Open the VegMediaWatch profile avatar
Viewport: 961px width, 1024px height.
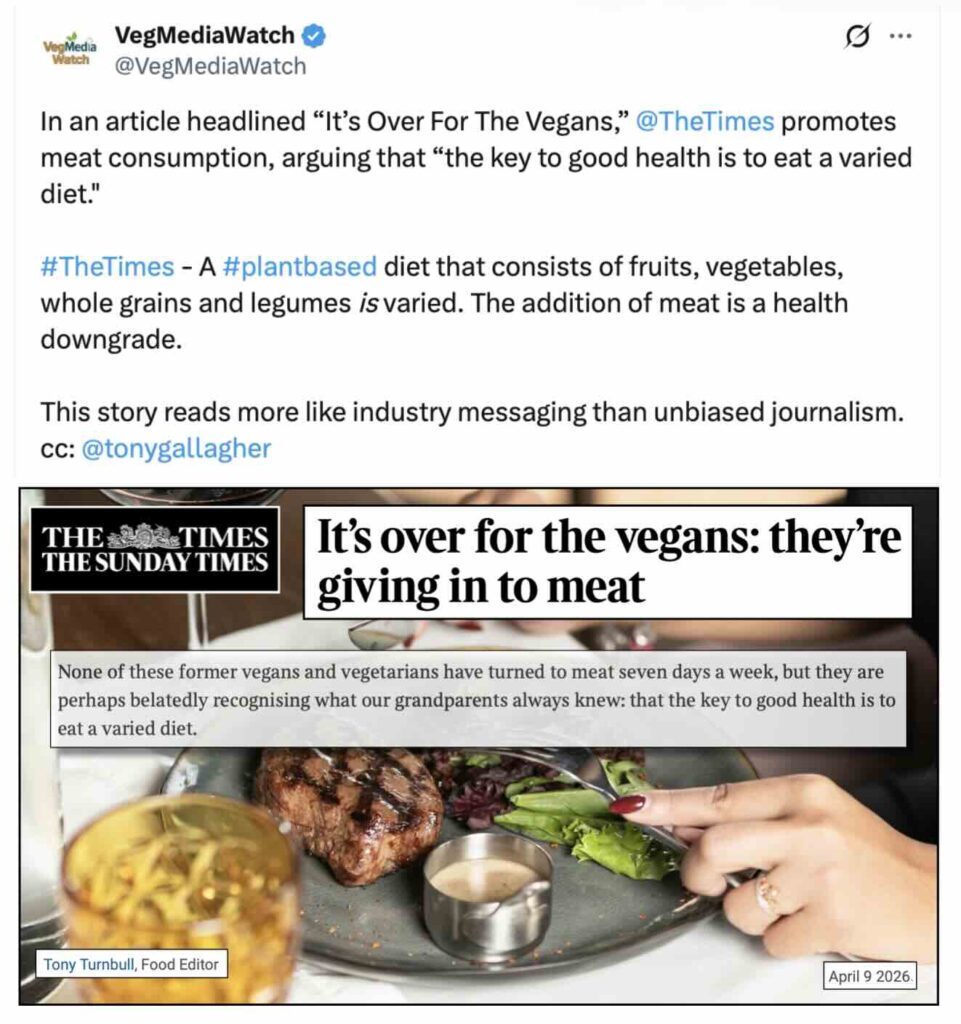(66, 52)
